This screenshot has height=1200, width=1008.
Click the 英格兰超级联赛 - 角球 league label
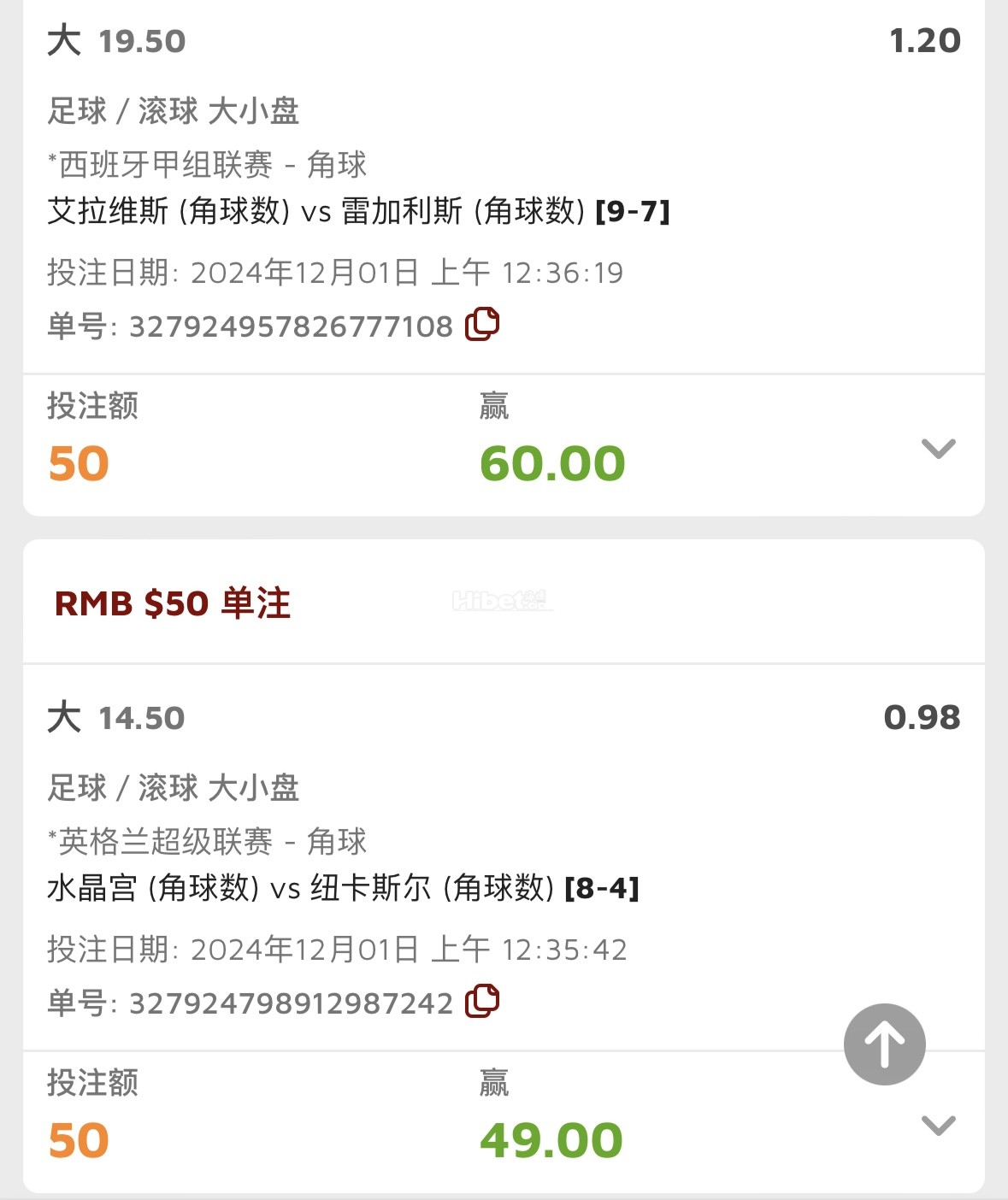(x=208, y=842)
